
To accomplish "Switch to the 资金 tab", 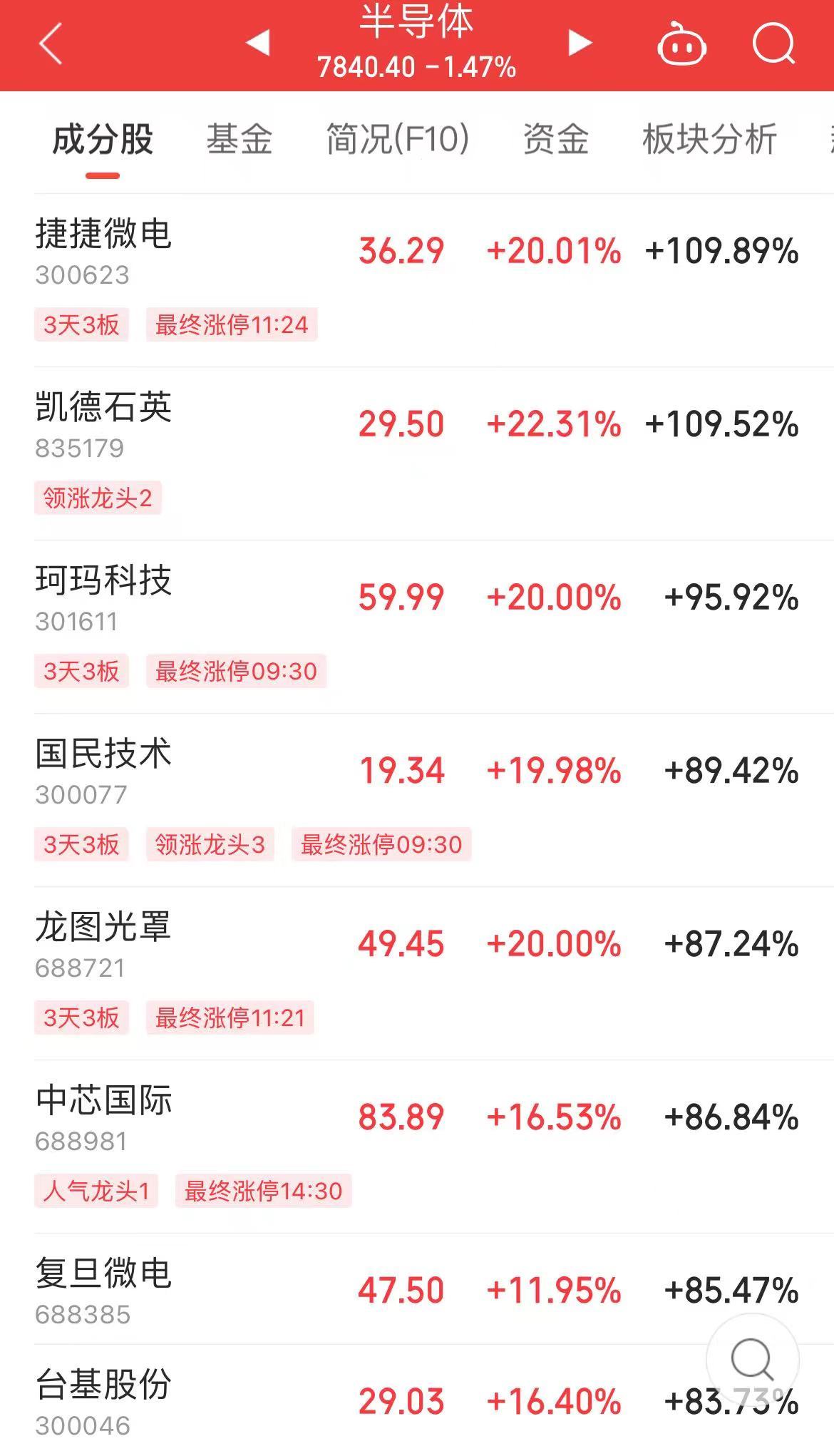I will 556,139.
